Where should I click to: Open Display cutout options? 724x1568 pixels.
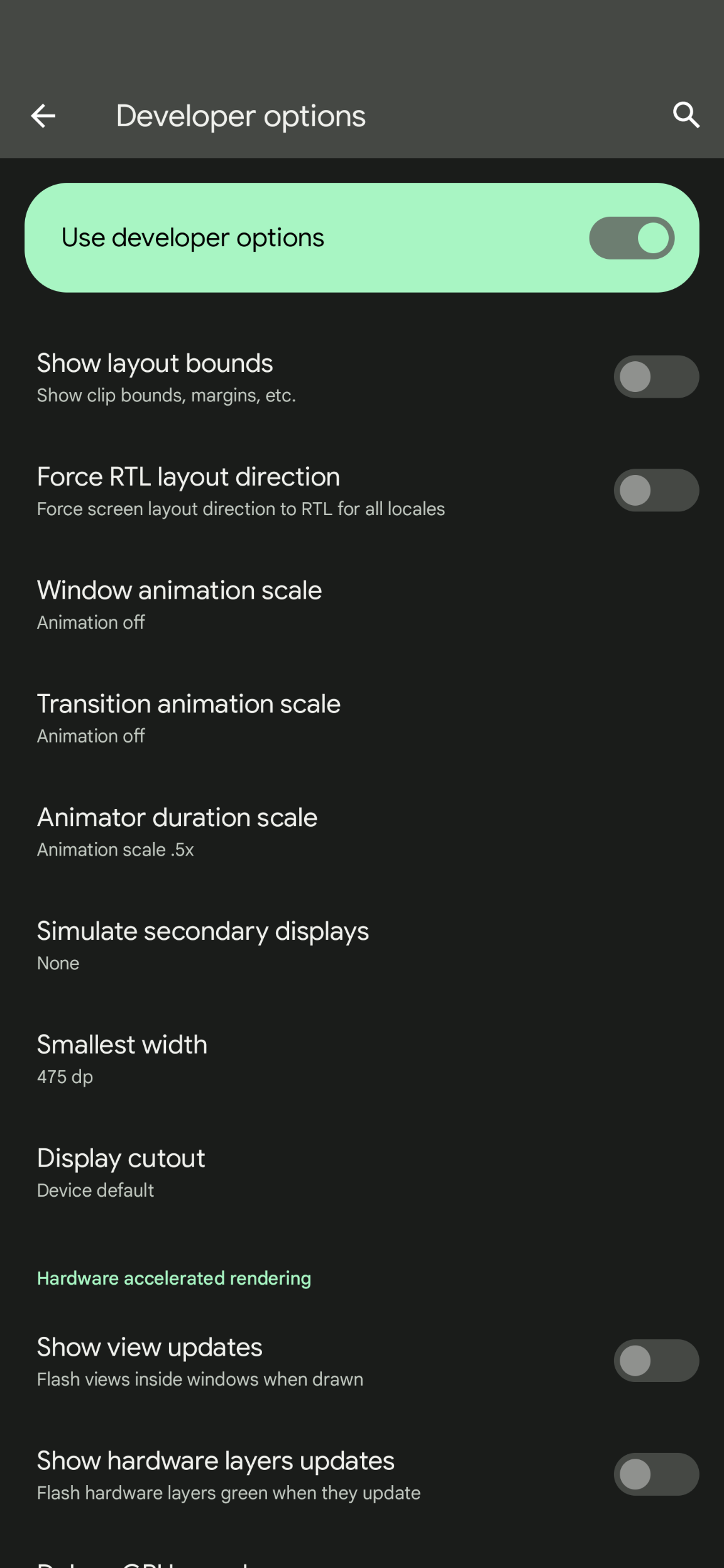click(x=121, y=1172)
